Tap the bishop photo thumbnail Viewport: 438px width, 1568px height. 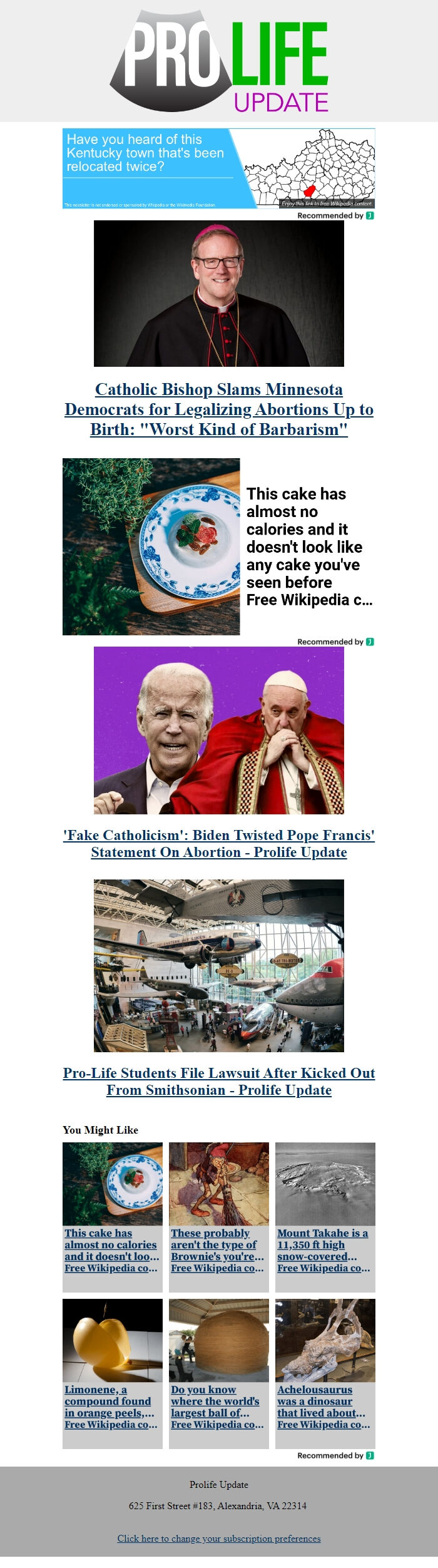click(x=218, y=293)
